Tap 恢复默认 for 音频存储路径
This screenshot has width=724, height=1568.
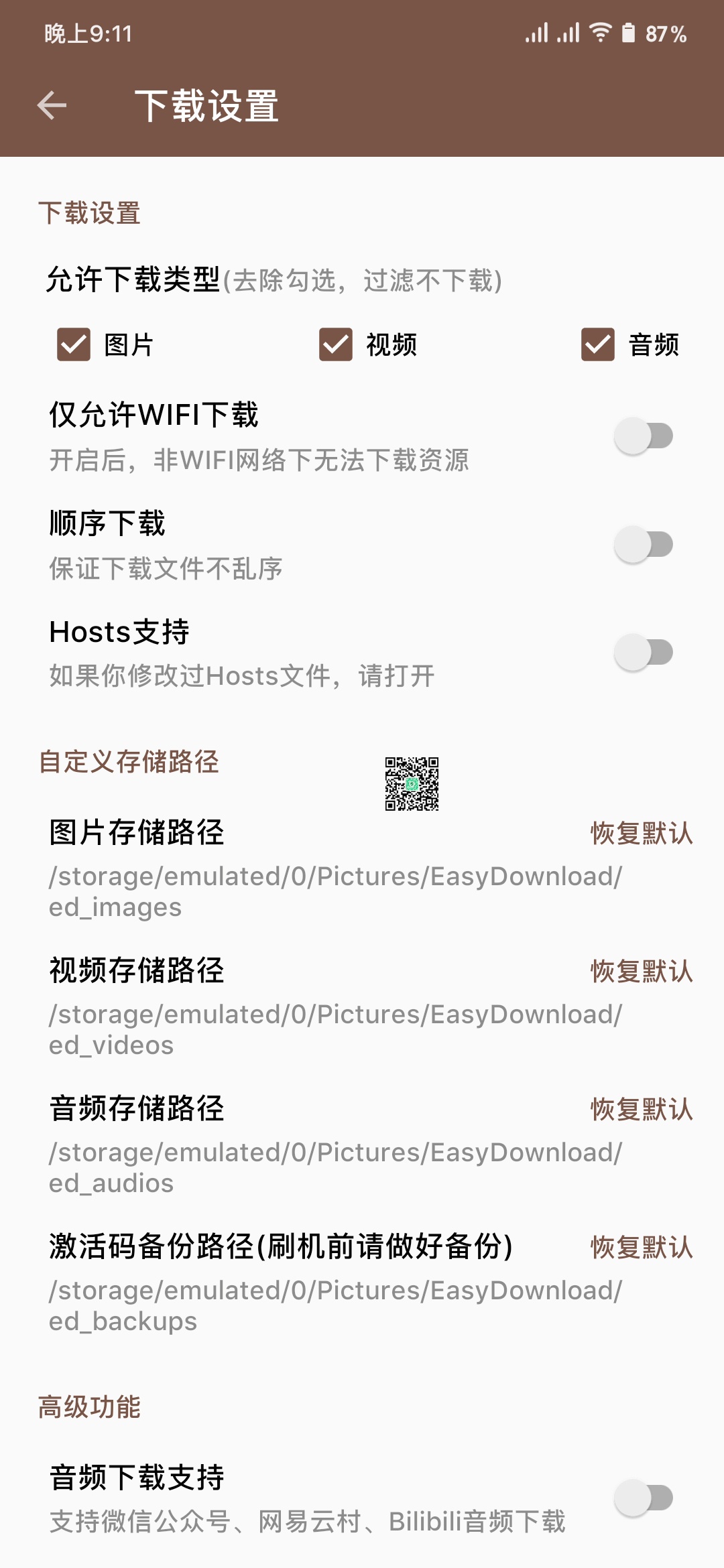pyautogui.click(x=641, y=1110)
